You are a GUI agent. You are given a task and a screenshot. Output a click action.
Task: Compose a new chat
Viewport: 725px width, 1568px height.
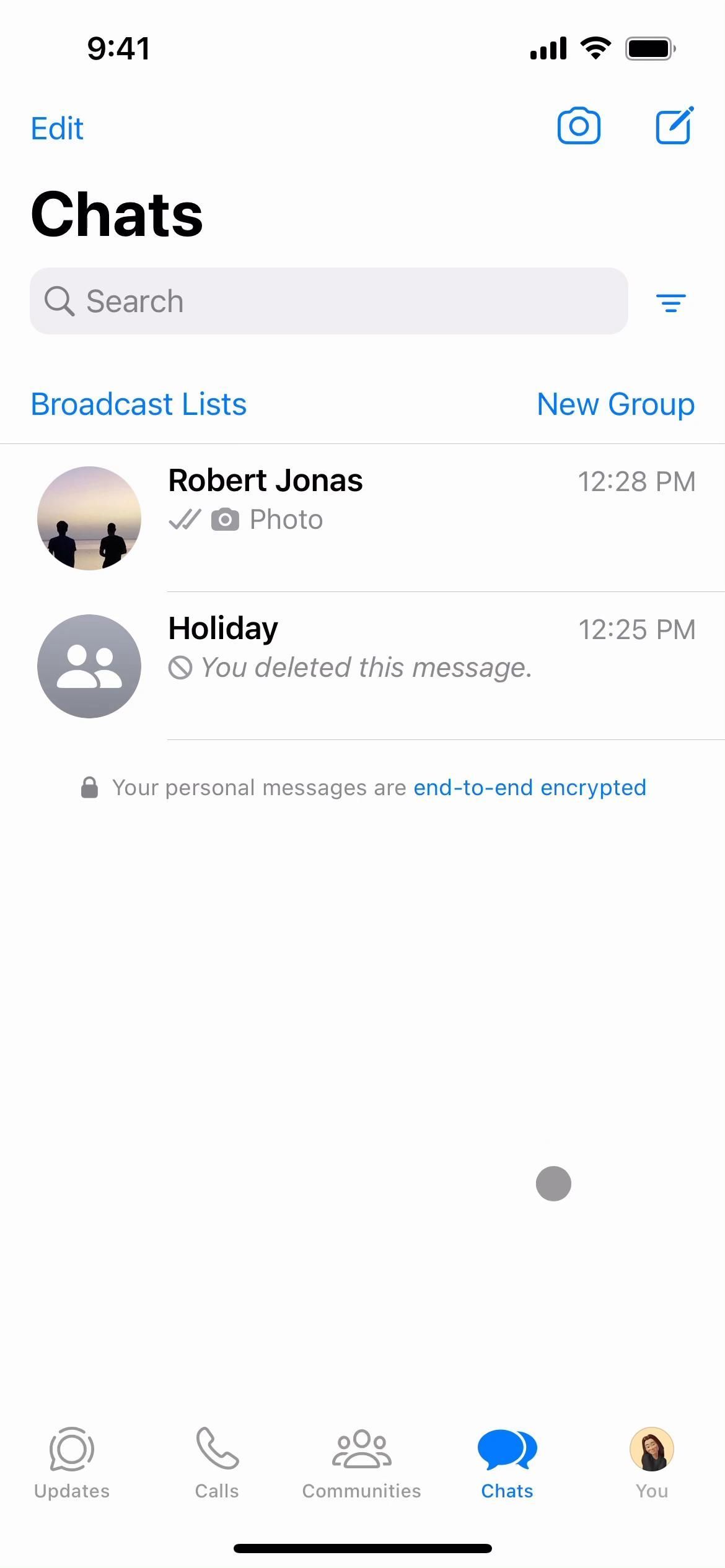click(x=674, y=126)
